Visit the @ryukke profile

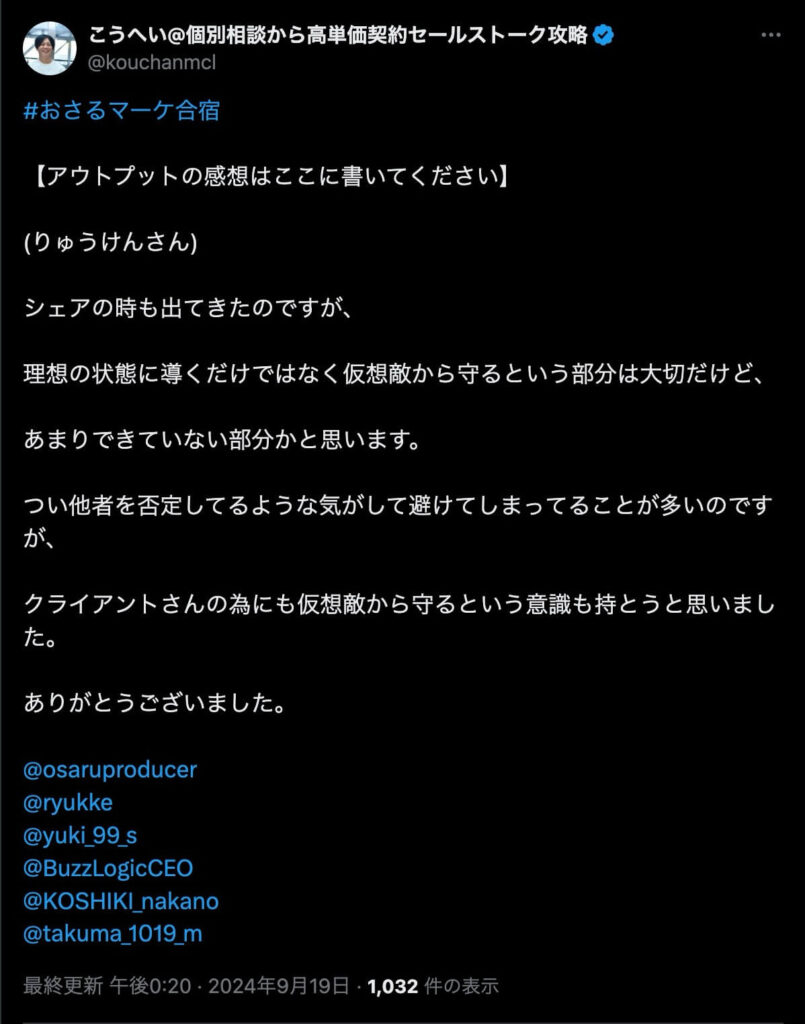point(67,802)
